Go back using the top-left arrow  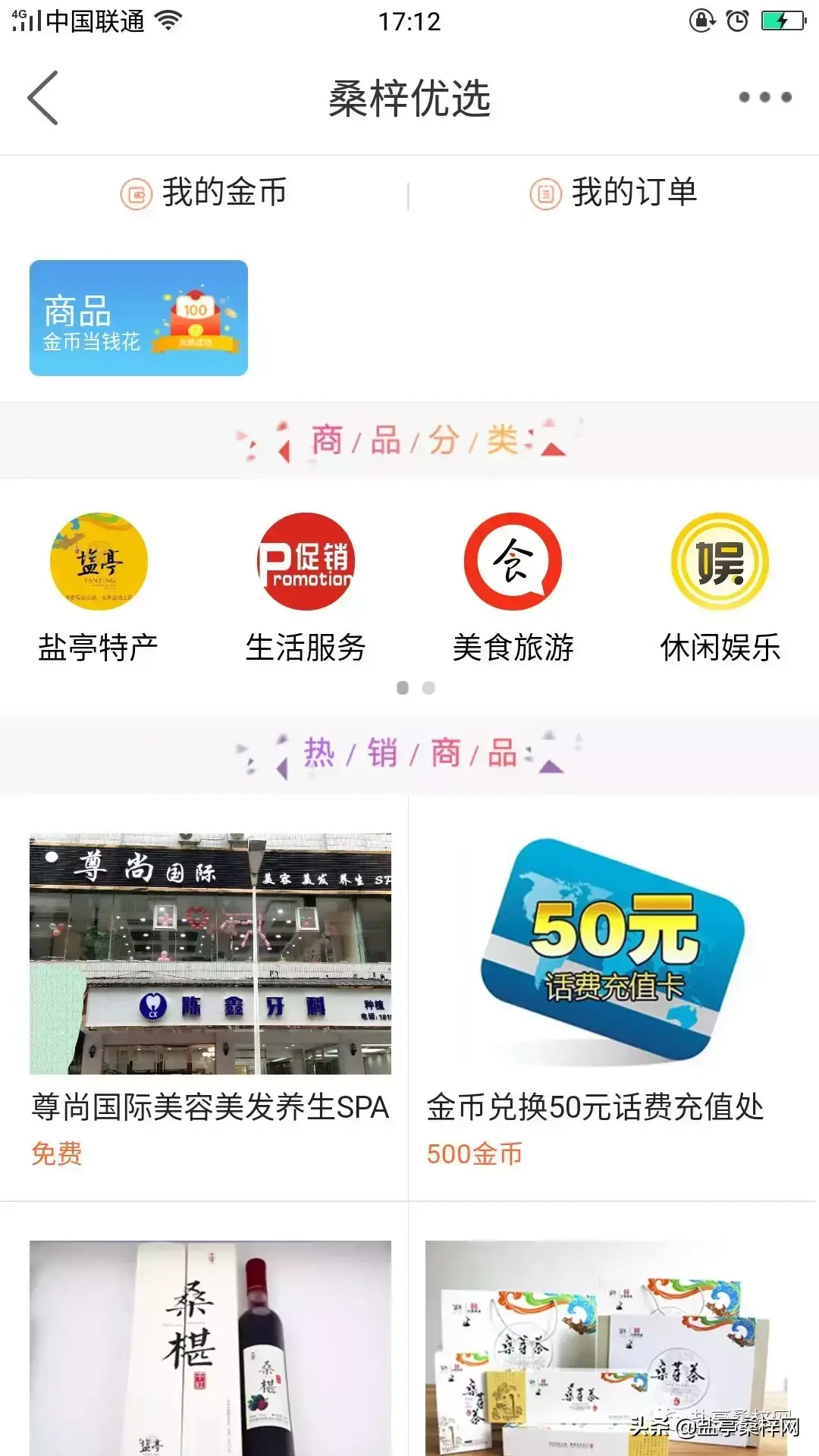click(x=43, y=98)
